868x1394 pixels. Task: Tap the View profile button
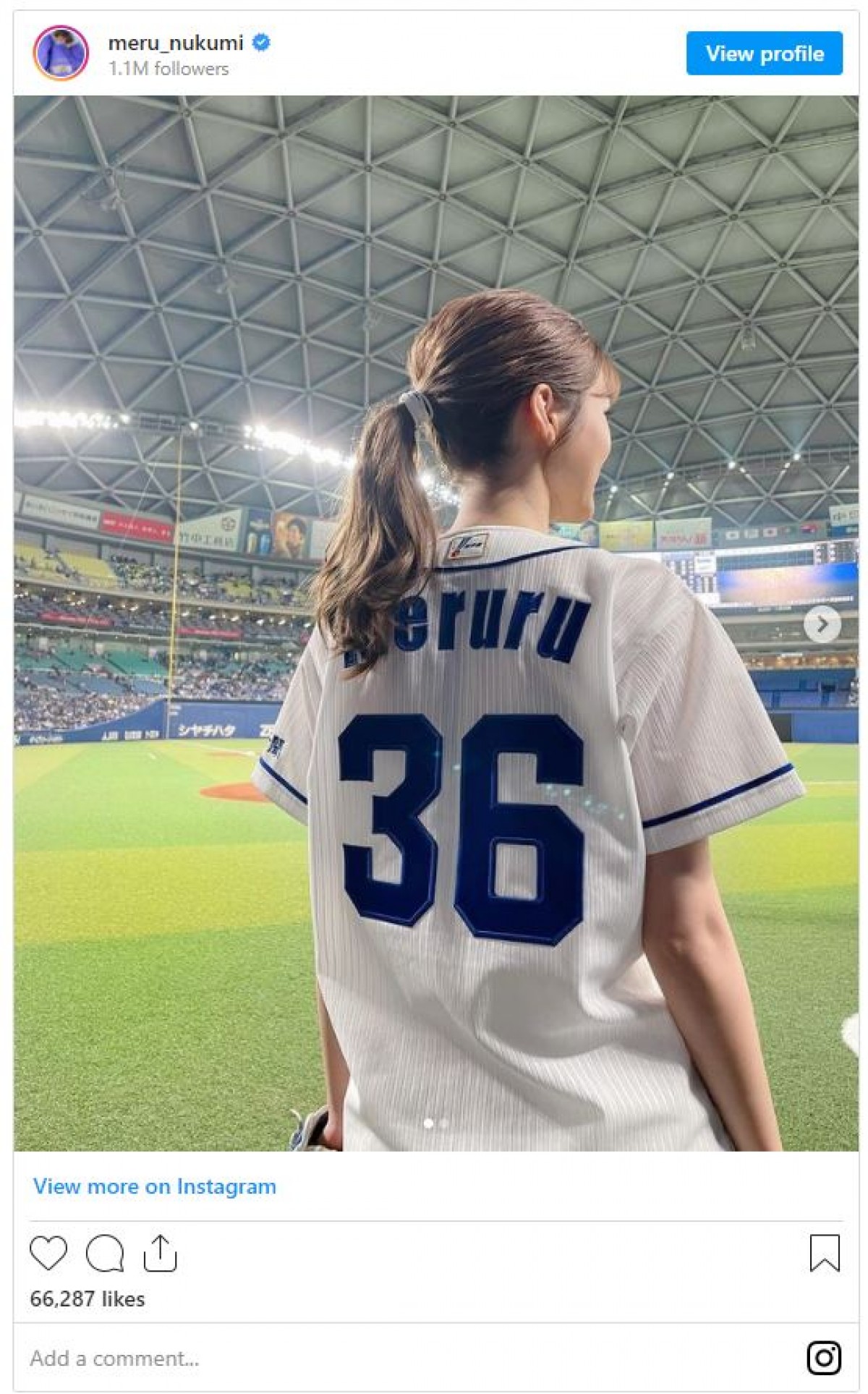[764, 54]
